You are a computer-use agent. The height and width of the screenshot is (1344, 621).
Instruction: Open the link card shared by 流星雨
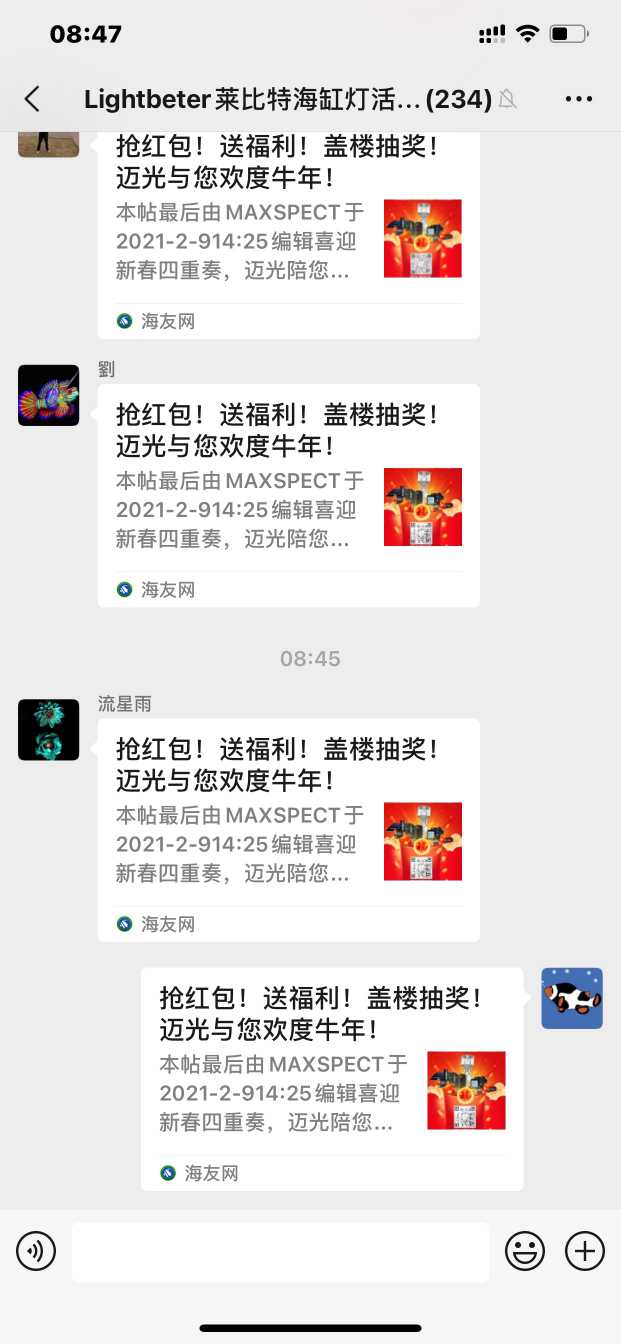(288, 830)
